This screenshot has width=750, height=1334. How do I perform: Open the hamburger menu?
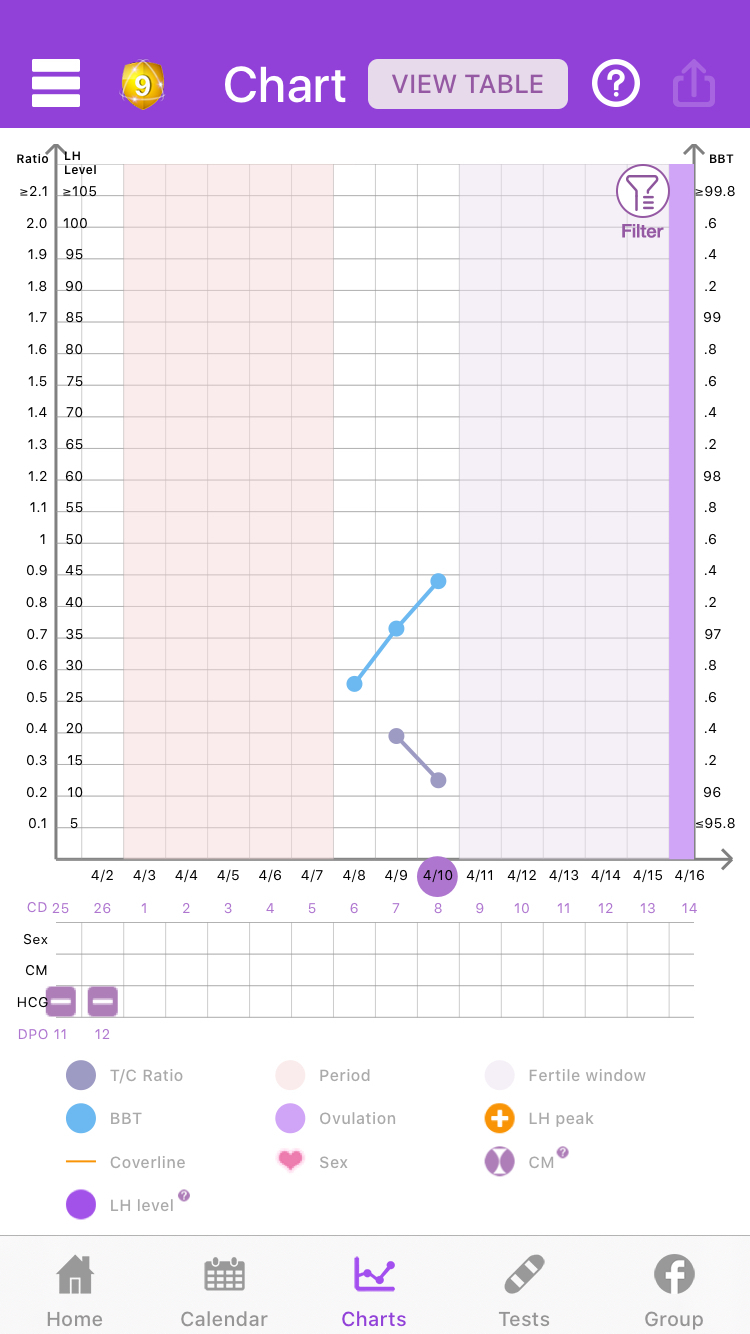[56, 83]
